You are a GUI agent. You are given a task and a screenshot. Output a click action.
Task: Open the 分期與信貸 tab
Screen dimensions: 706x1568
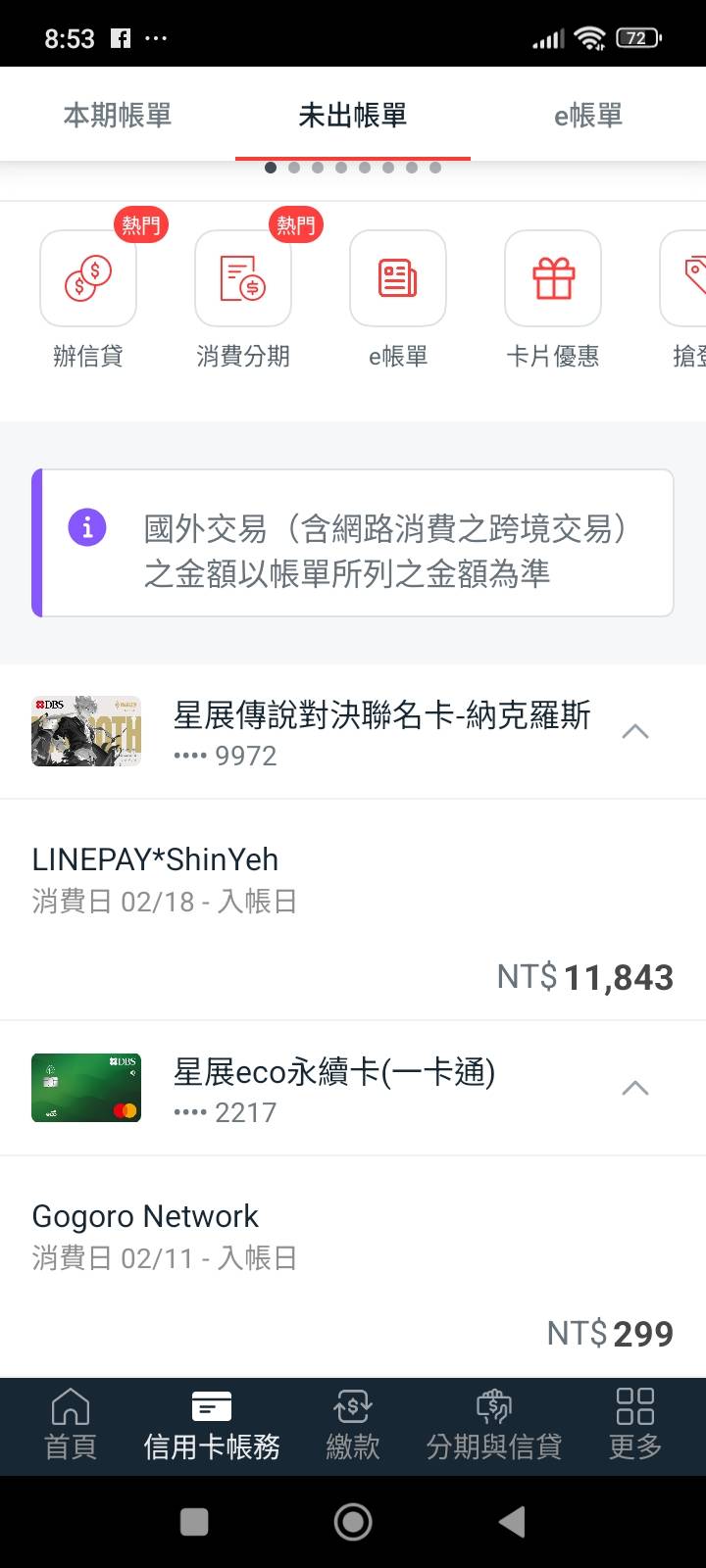coord(494,1426)
